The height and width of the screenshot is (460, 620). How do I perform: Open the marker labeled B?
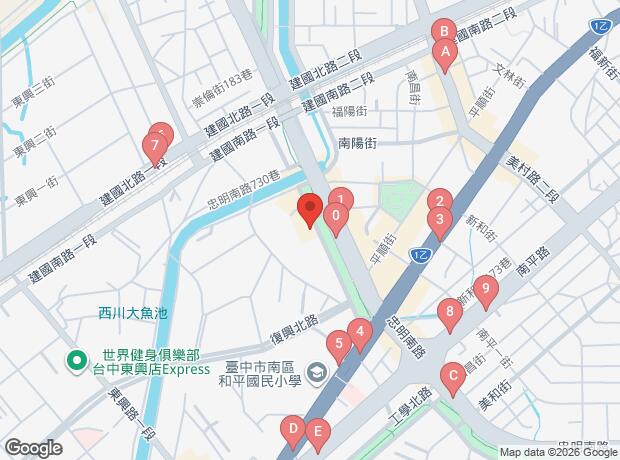[444, 30]
